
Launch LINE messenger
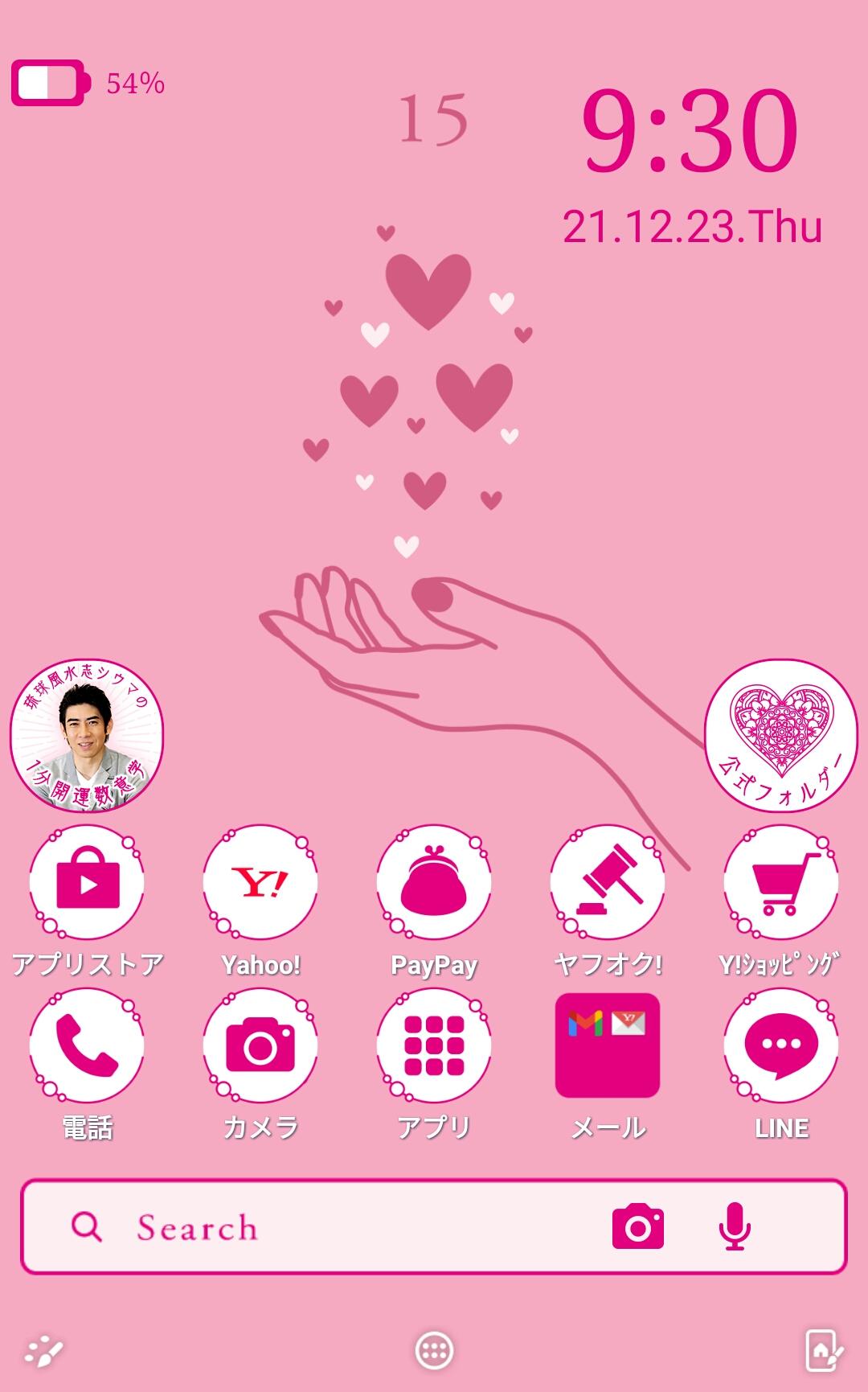[781, 1045]
